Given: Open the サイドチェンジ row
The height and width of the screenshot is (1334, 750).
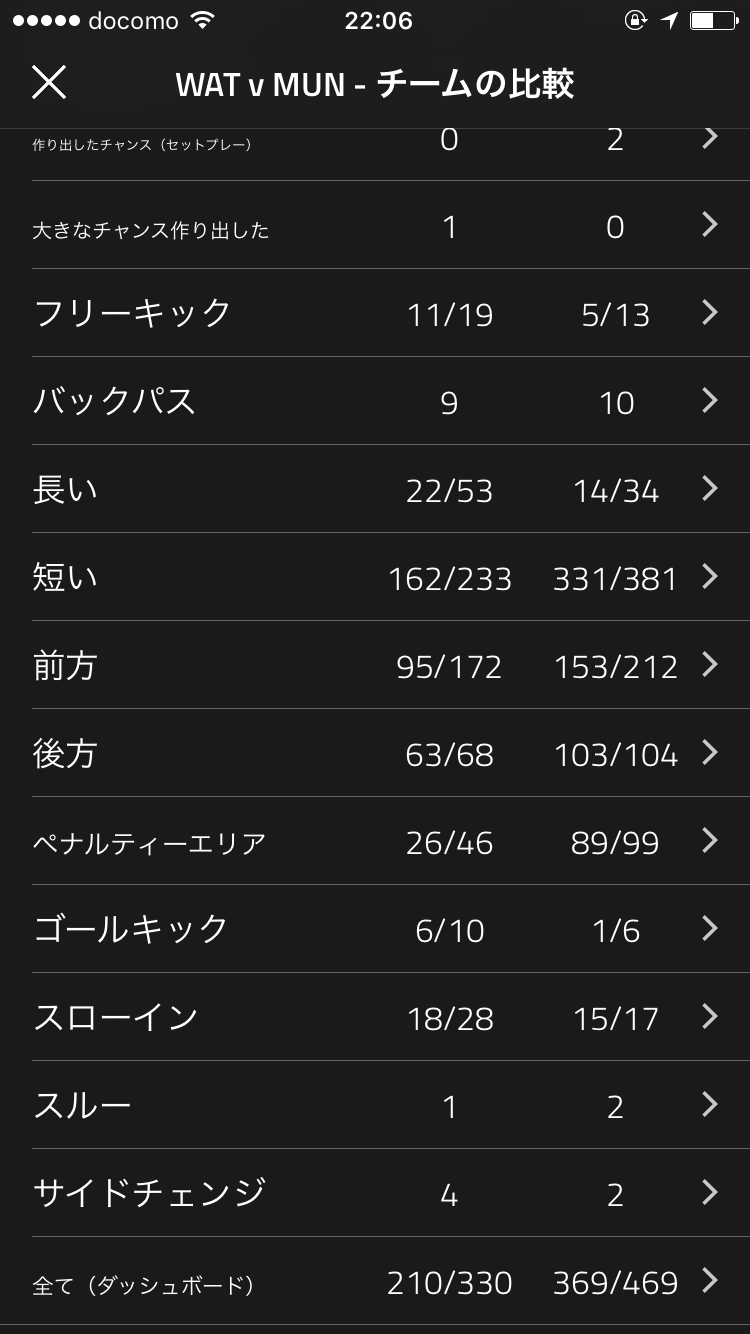Looking at the screenshot, I should click(x=375, y=1193).
